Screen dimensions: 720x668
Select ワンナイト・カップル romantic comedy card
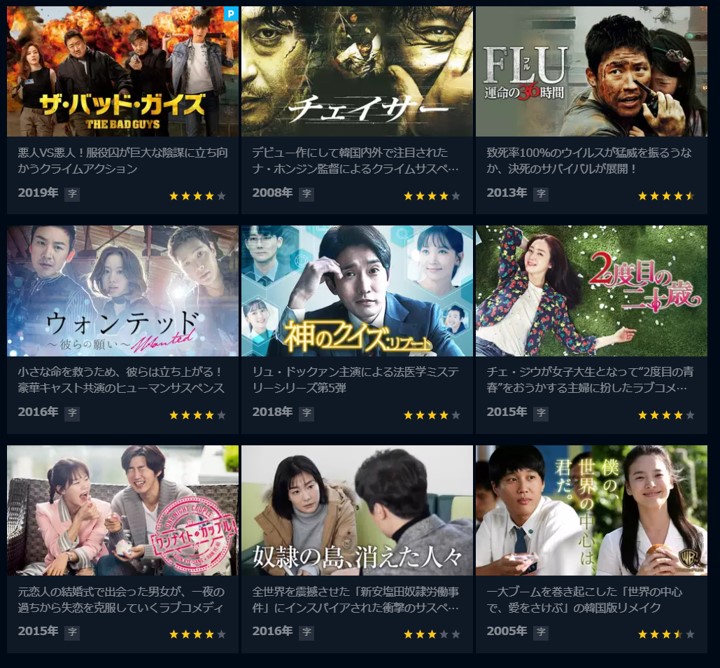tap(123, 510)
